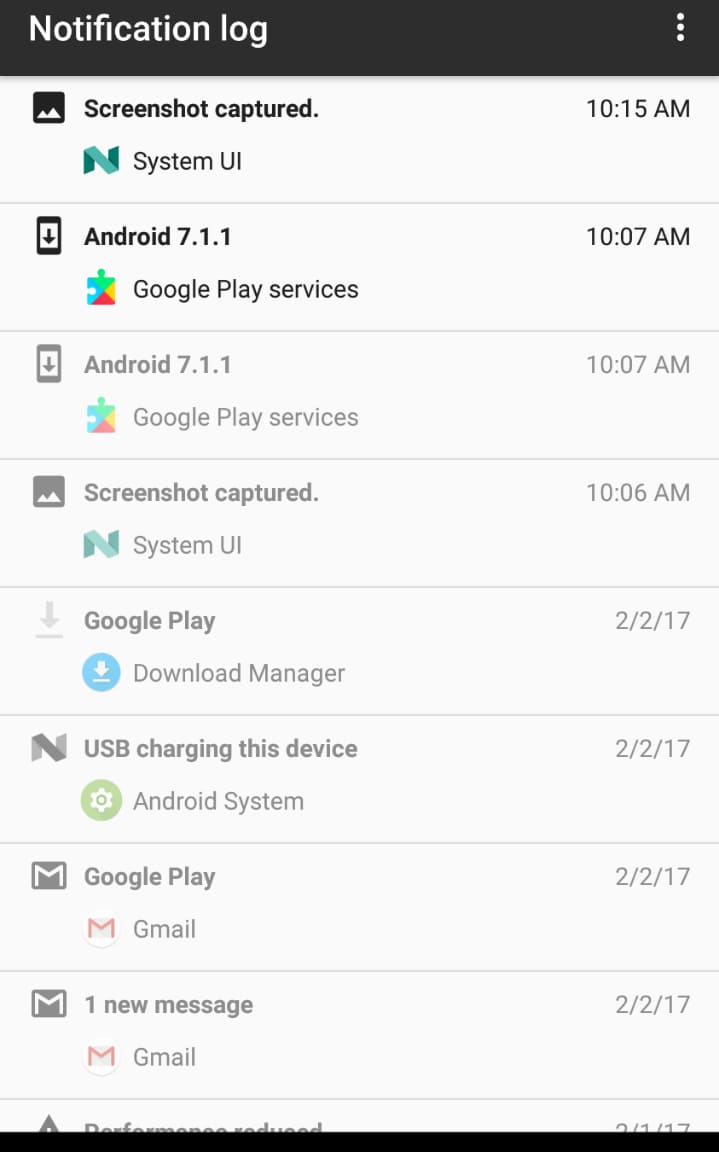Open the 10:06 AM Screenshot captured entry
The image size is (719, 1152).
click(x=359, y=523)
